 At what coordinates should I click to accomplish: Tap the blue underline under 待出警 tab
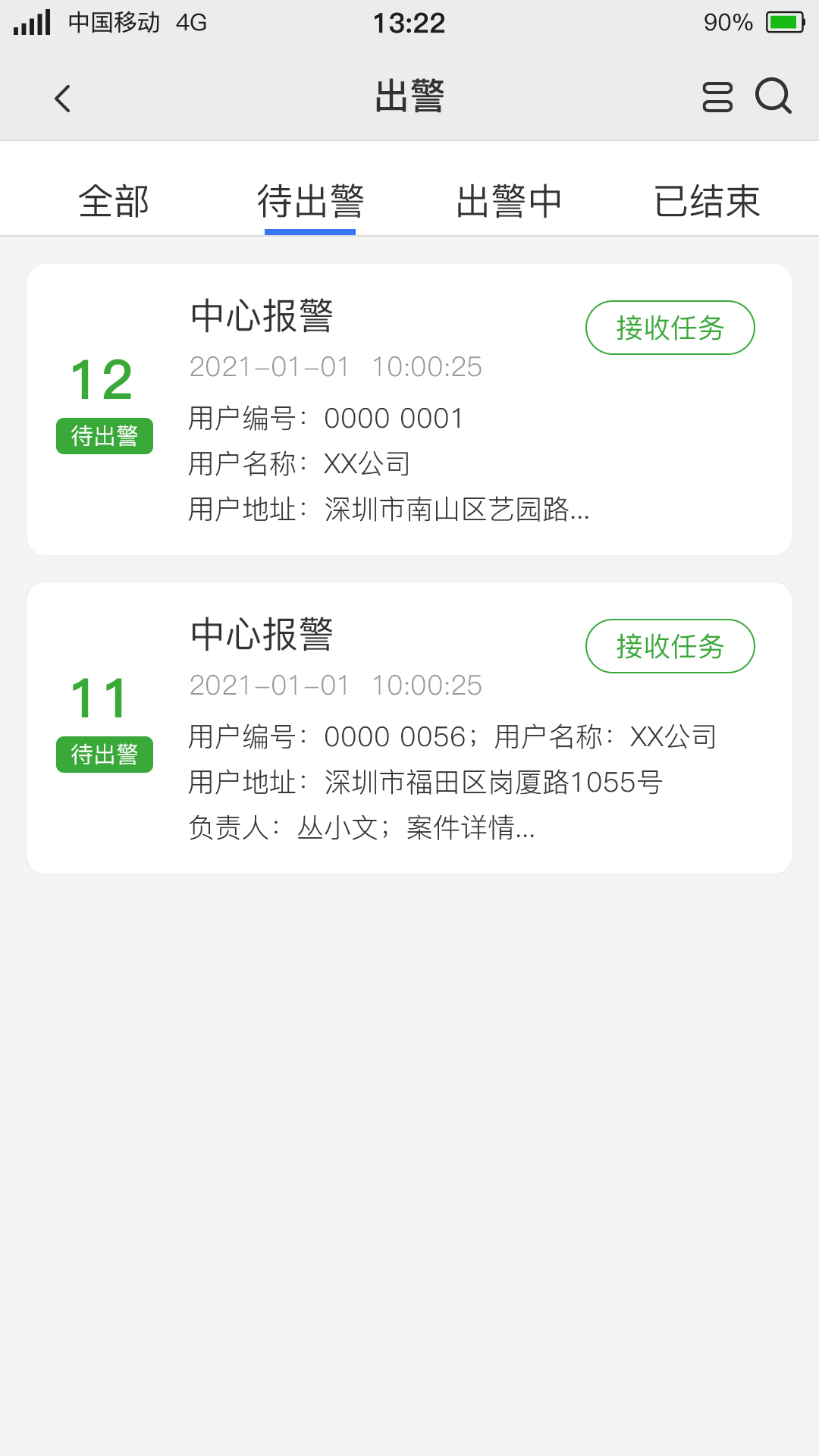[310, 235]
